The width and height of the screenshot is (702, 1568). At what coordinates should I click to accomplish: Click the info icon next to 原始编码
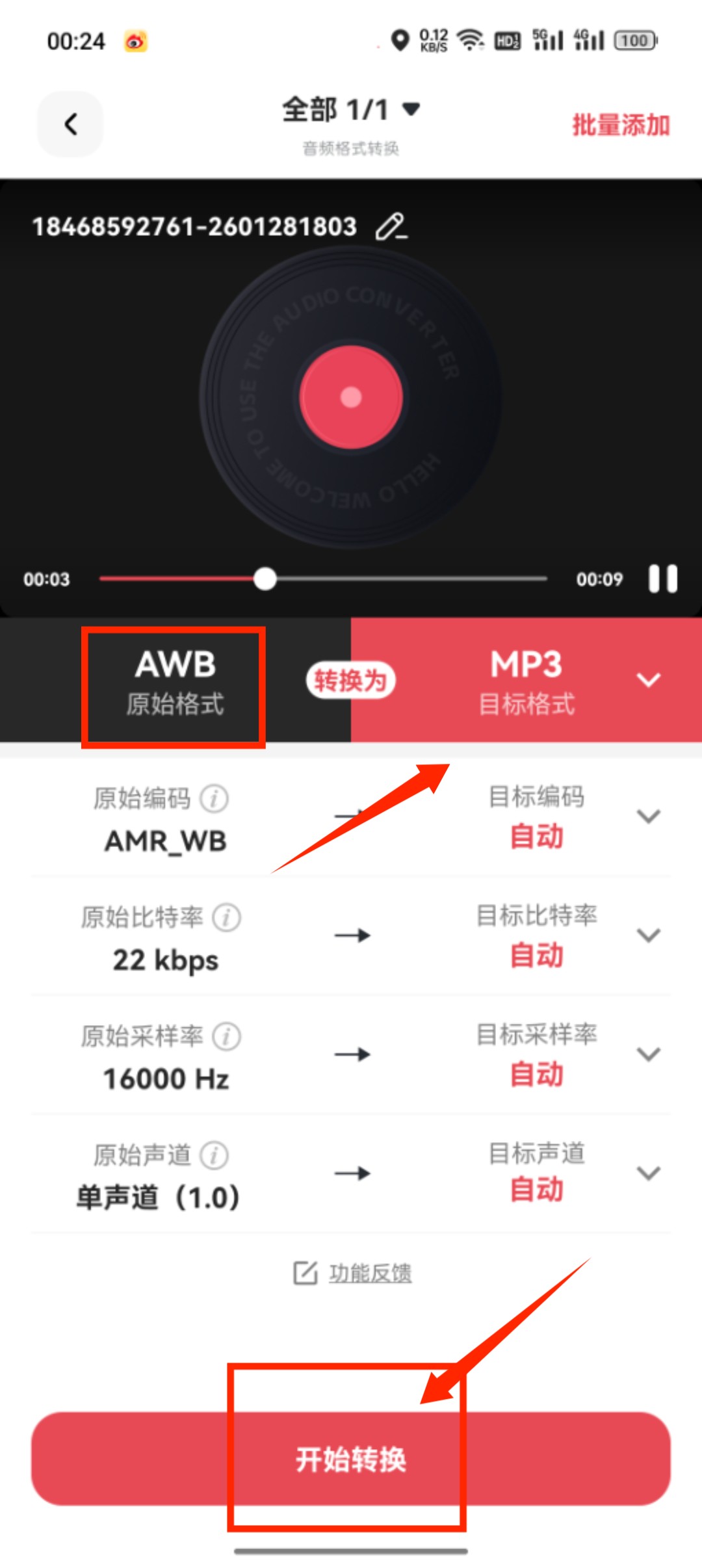(x=214, y=798)
